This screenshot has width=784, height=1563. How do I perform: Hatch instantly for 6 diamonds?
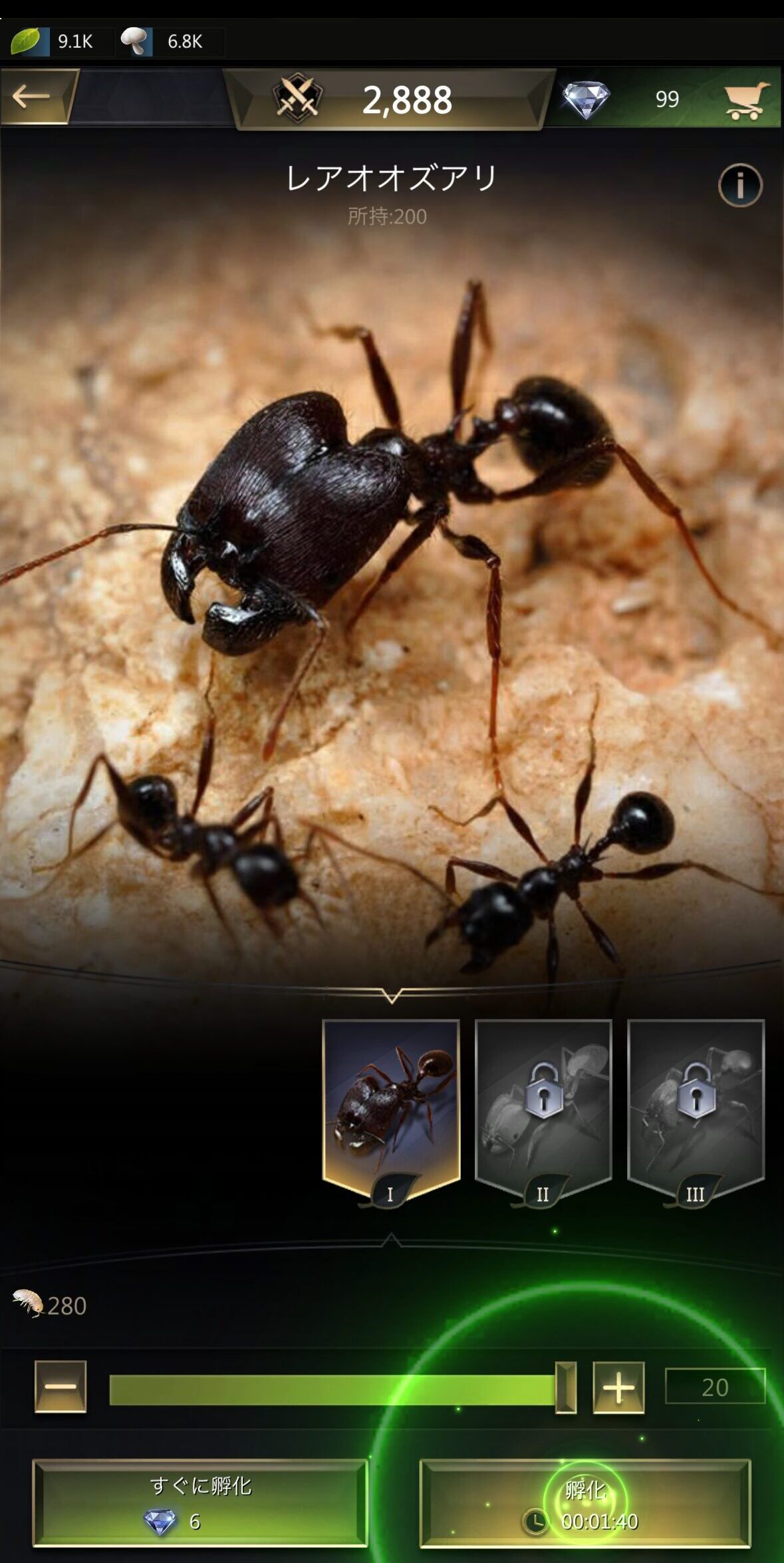pyautogui.click(x=199, y=1503)
